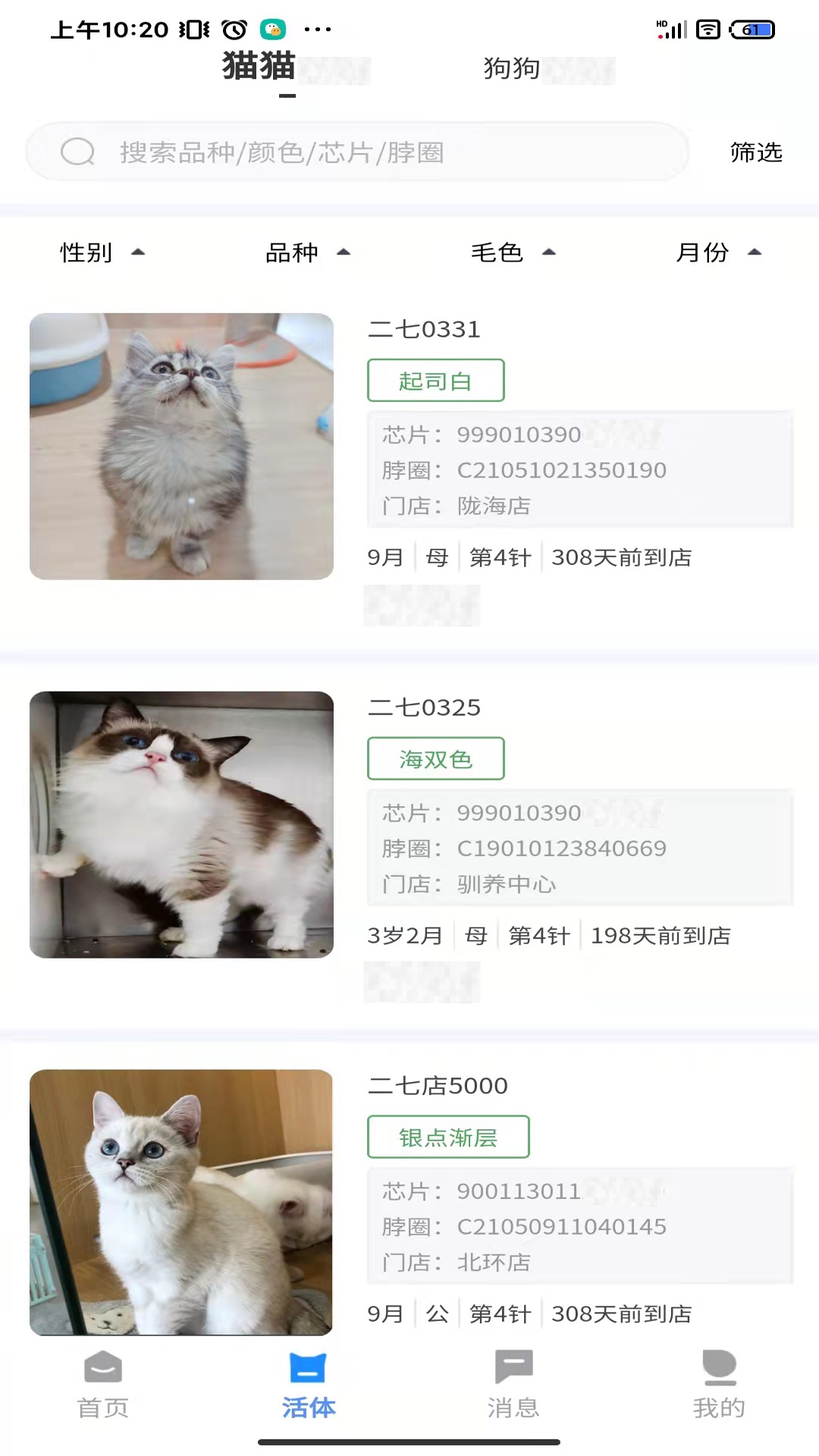This screenshot has width=819, height=1456.
Task: Select the 海双色 tag on 二七0325
Action: click(x=435, y=758)
